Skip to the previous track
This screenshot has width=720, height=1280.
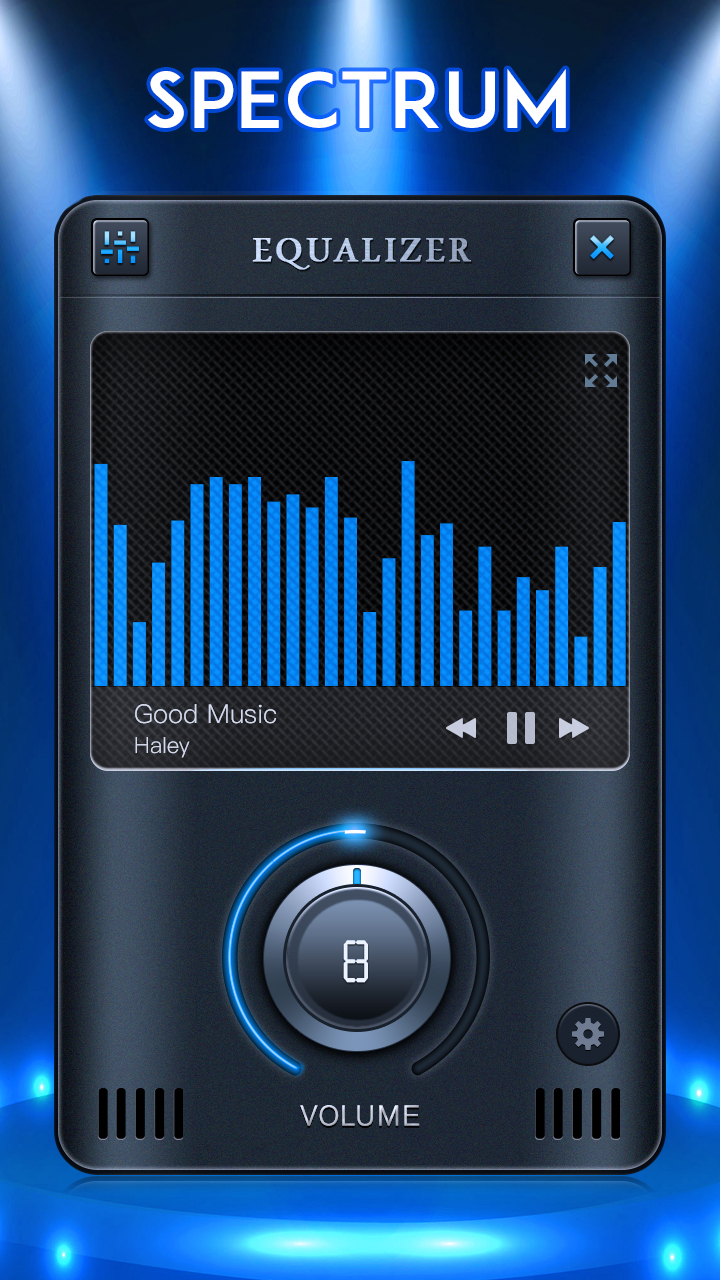[x=463, y=730]
